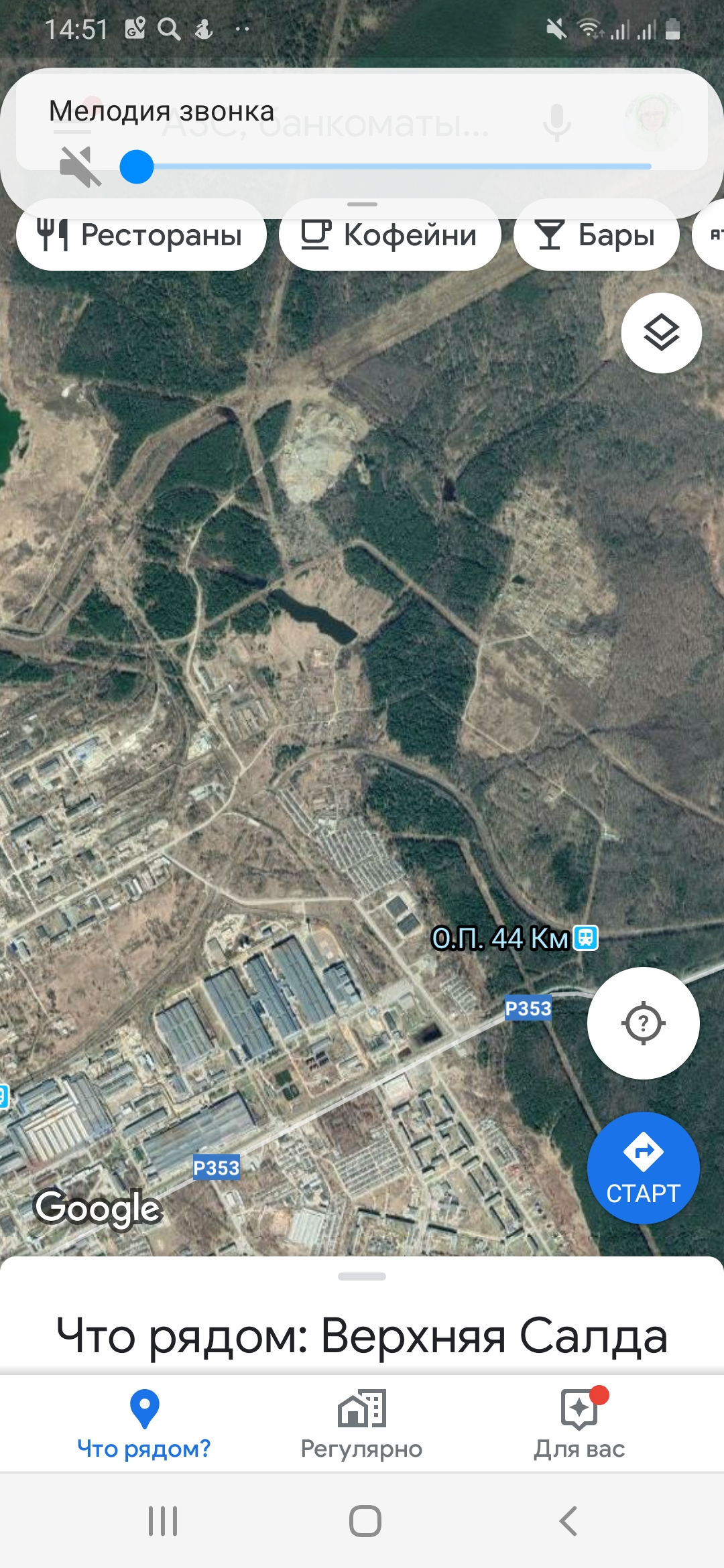Center map on my location

click(643, 1023)
